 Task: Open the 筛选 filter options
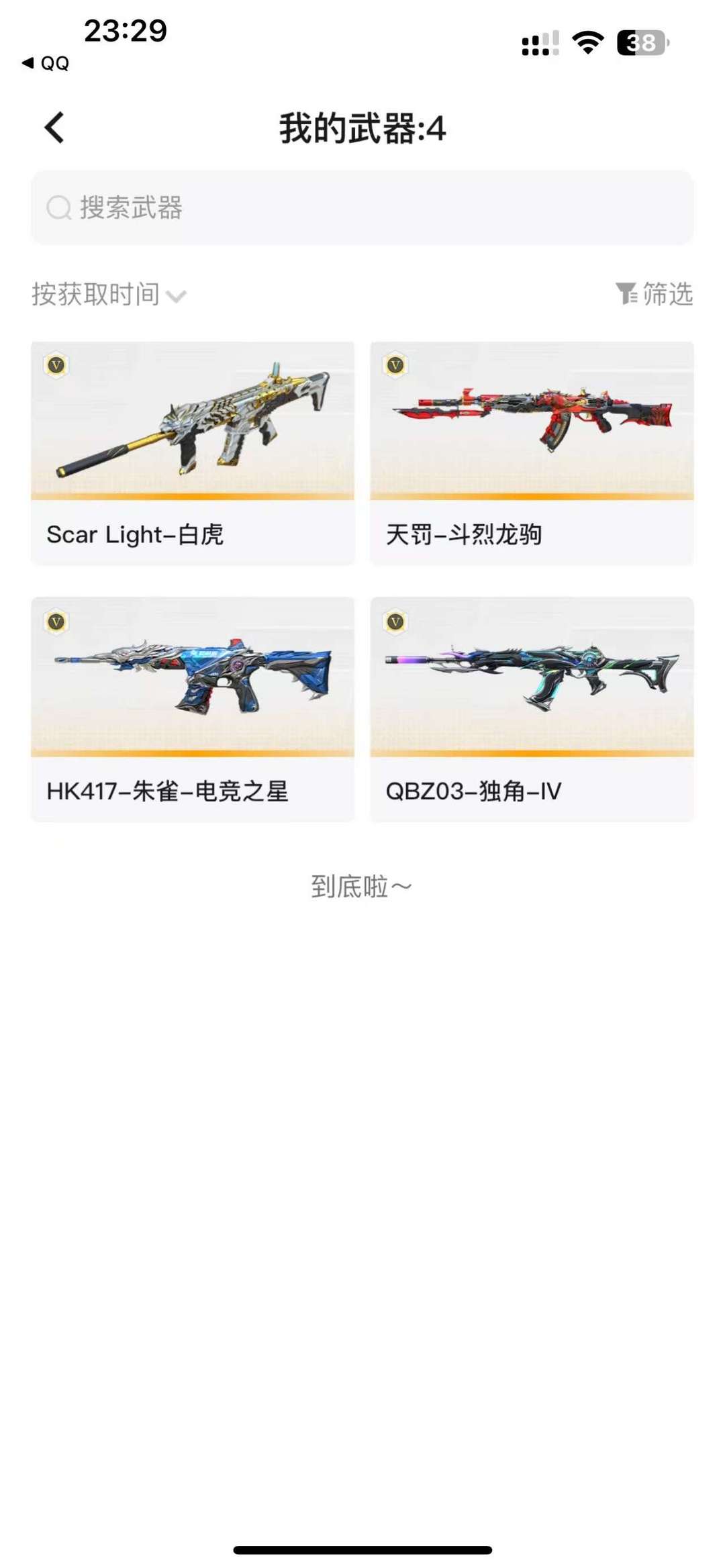click(655, 294)
